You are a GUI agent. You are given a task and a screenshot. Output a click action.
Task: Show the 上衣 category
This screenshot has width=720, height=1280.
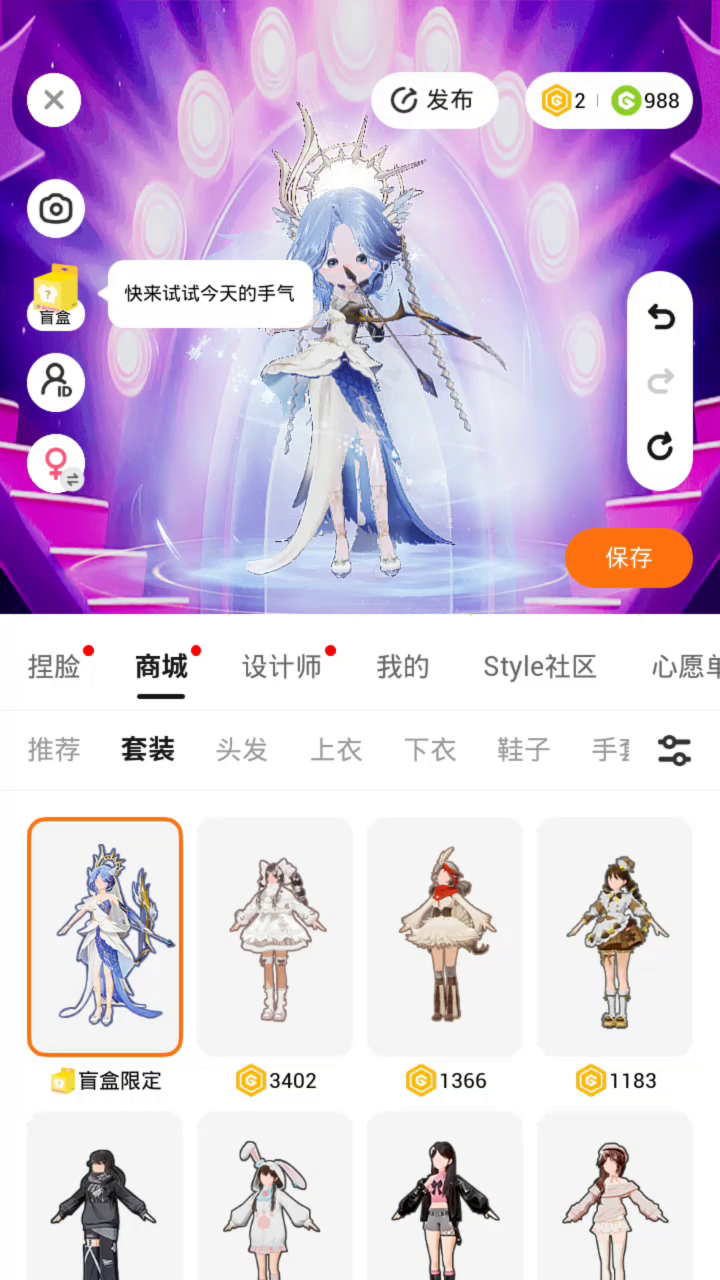336,750
